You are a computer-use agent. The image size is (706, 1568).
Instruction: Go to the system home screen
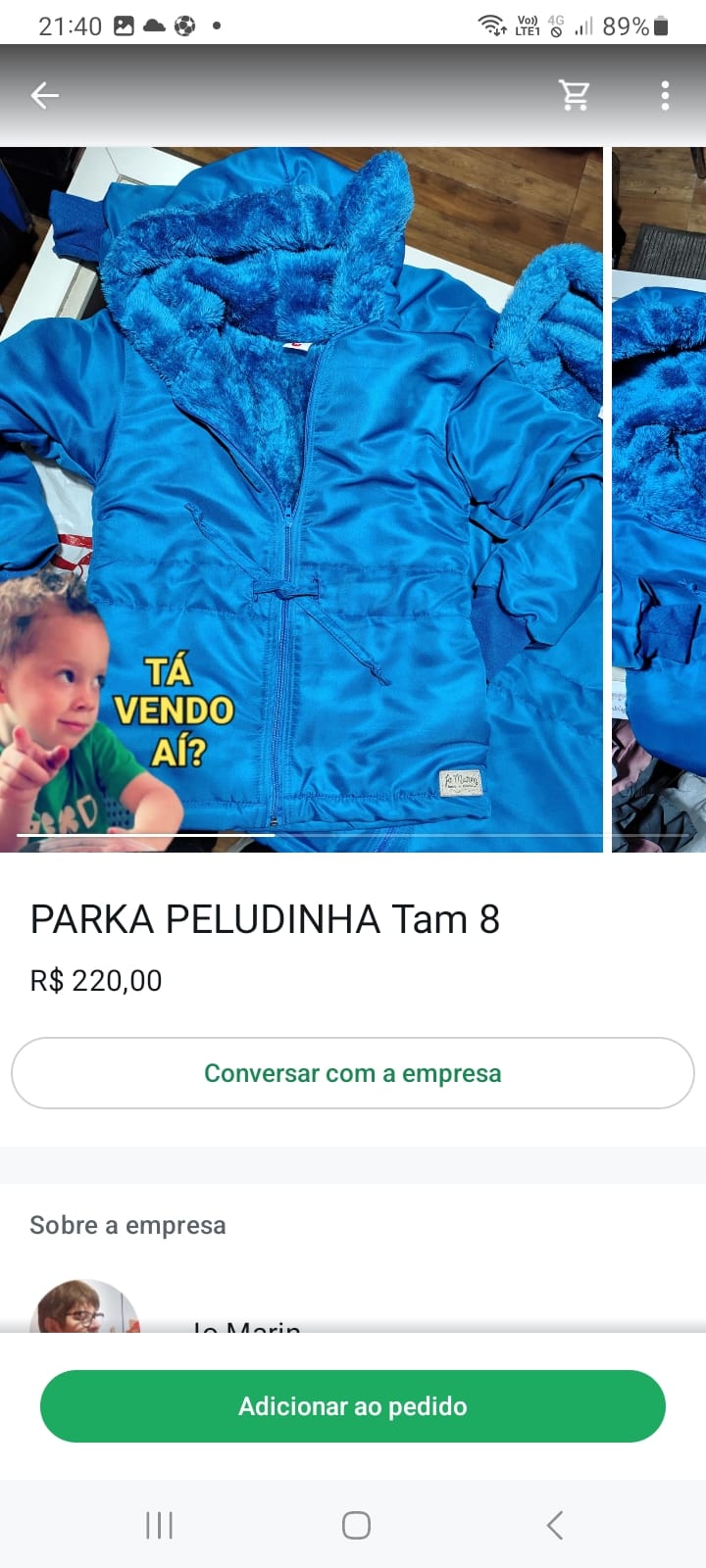356,1525
